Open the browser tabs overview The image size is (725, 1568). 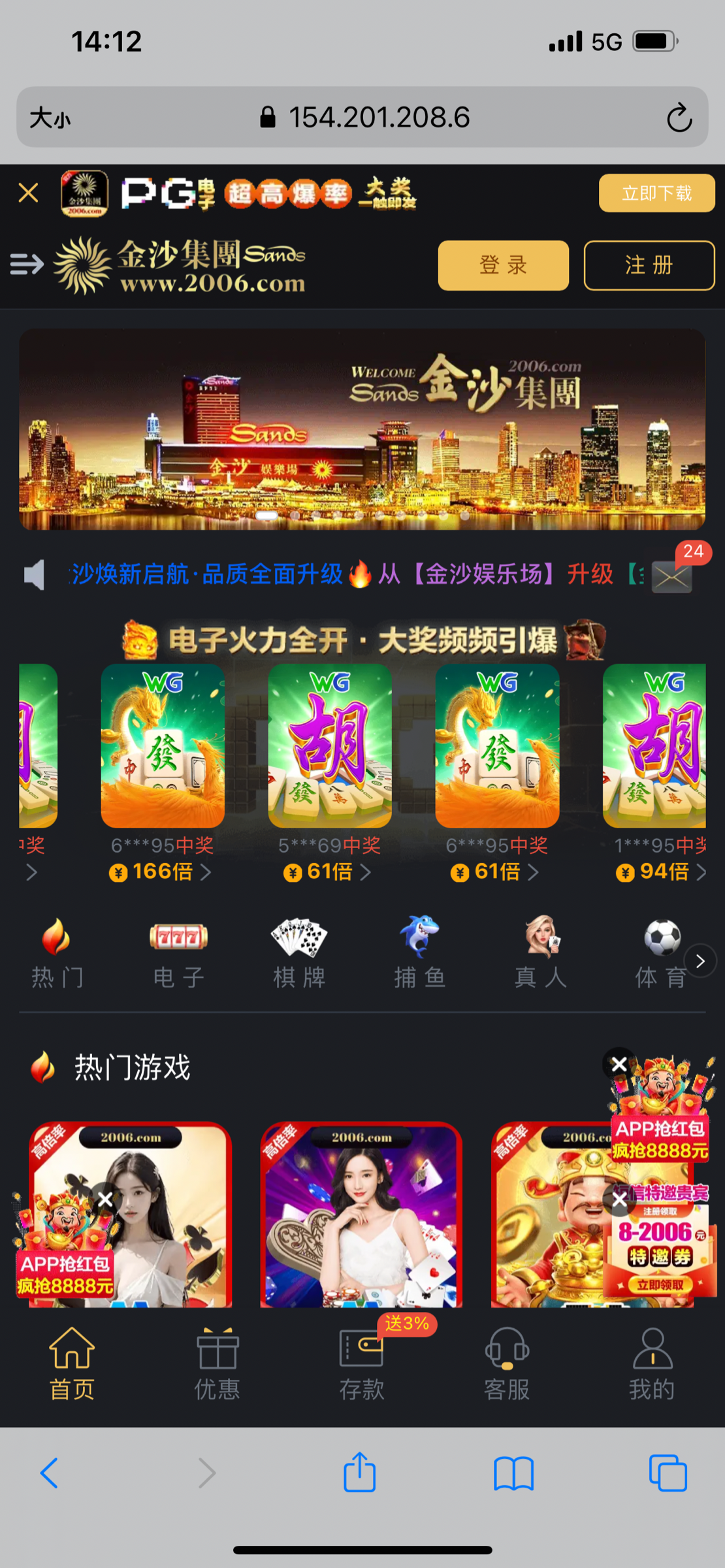(668, 1473)
